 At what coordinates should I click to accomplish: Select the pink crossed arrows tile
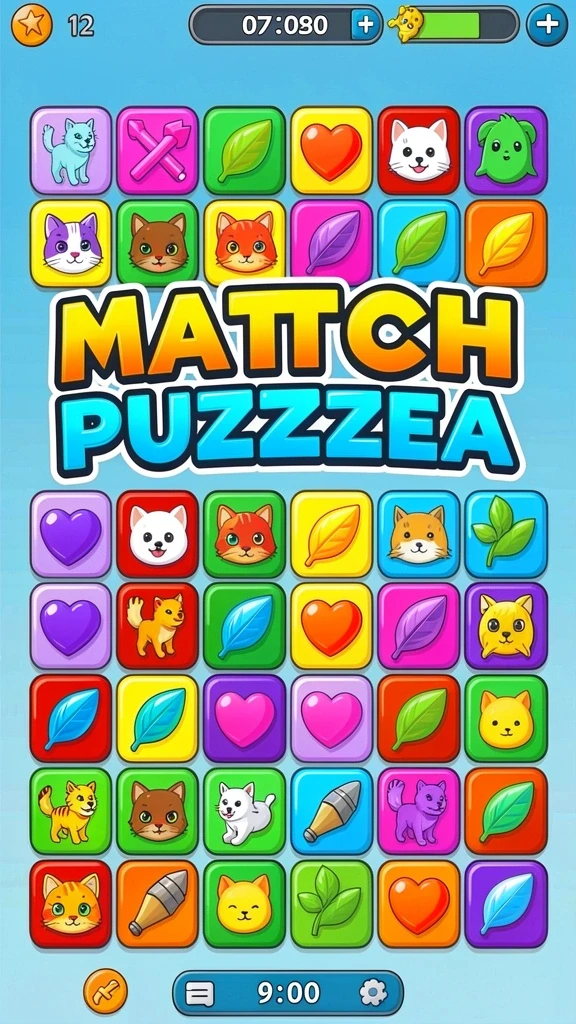pos(157,151)
